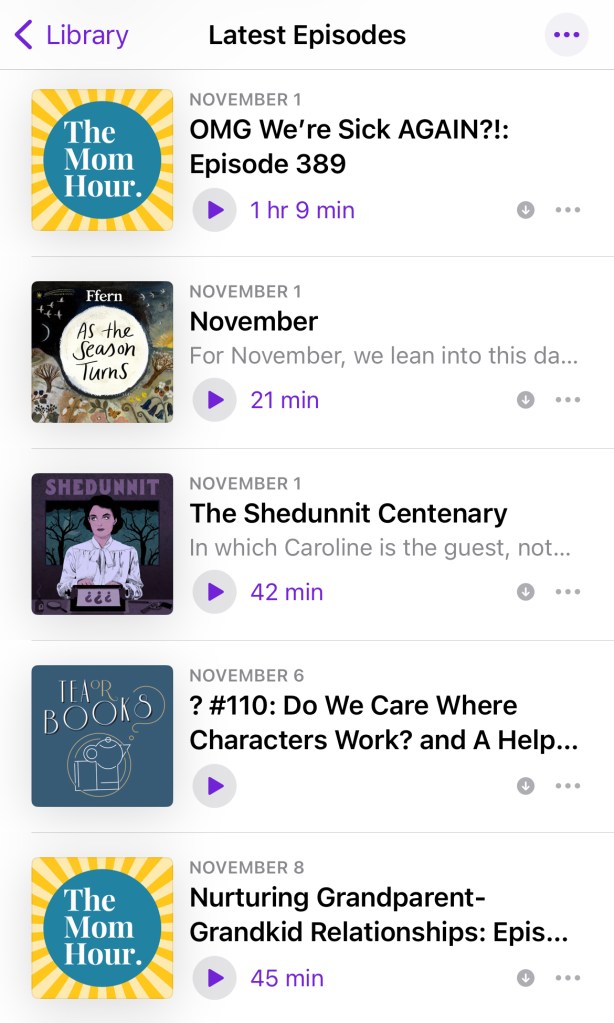614x1023 pixels.
Task: Play Nurturing Grandparent-Grandkid Relationships episode
Action: [x=214, y=978]
